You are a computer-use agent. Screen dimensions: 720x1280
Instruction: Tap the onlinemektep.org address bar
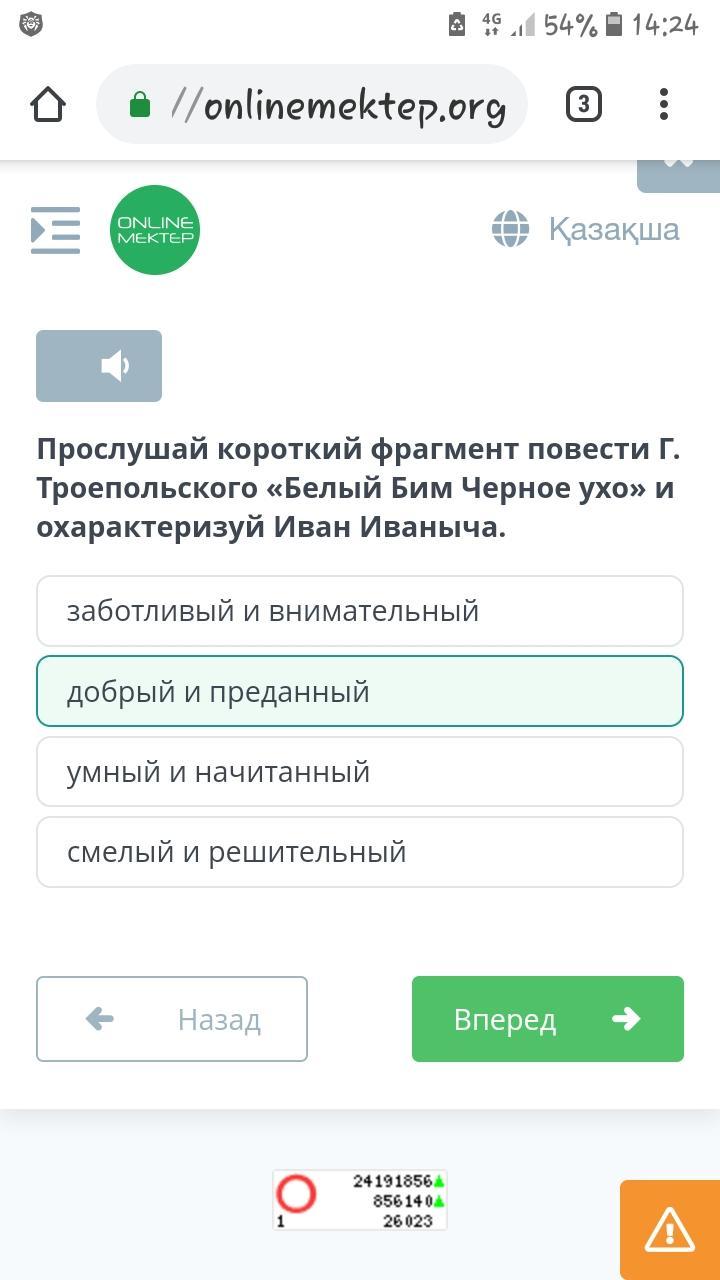coord(312,104)
